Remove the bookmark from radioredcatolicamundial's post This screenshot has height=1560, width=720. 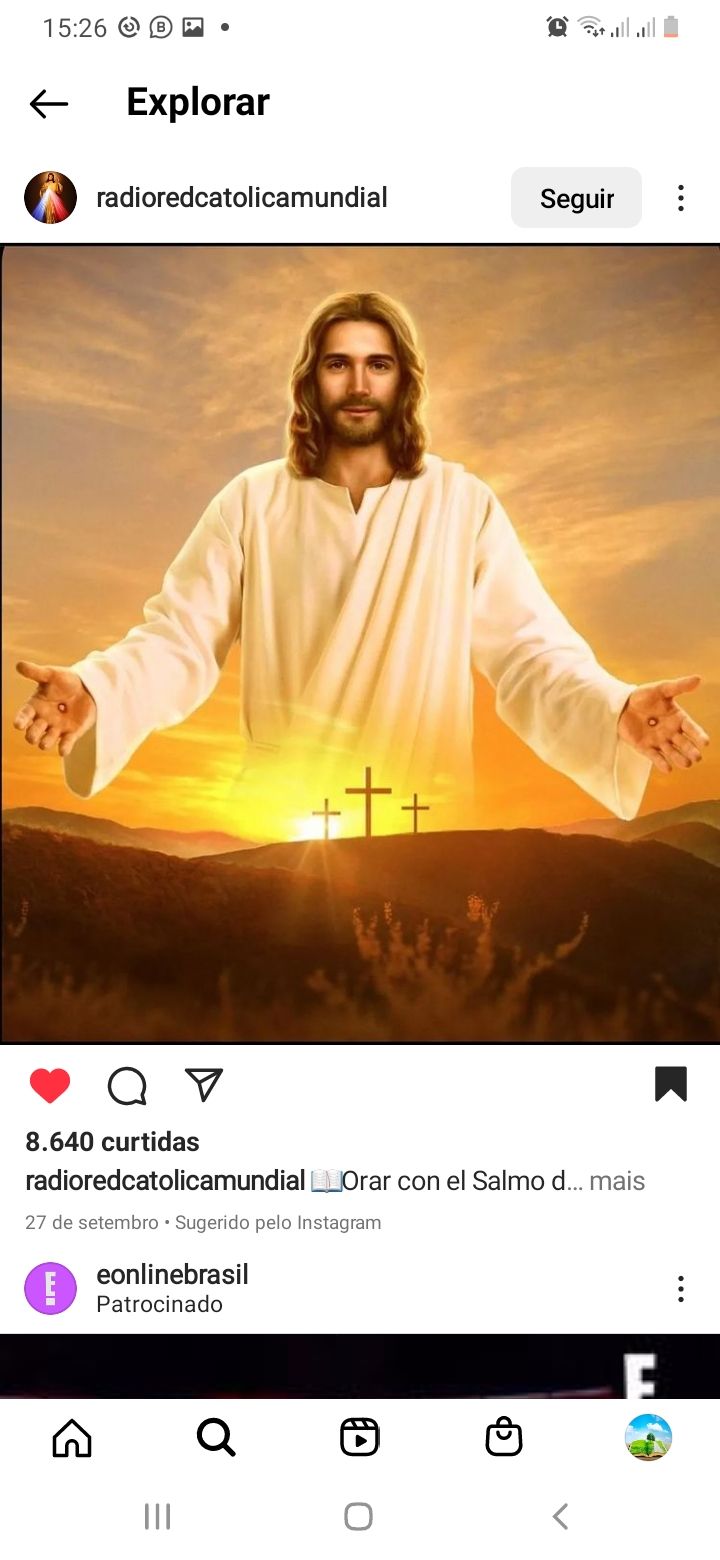click(670, 1084)
